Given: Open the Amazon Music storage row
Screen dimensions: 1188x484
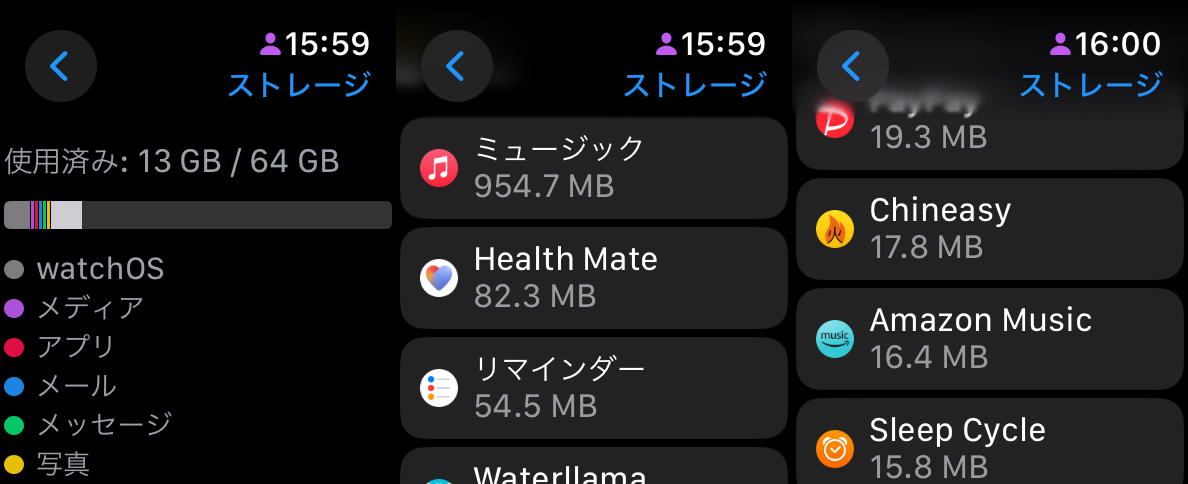Looking at the screenshot, I should point(990,338).
